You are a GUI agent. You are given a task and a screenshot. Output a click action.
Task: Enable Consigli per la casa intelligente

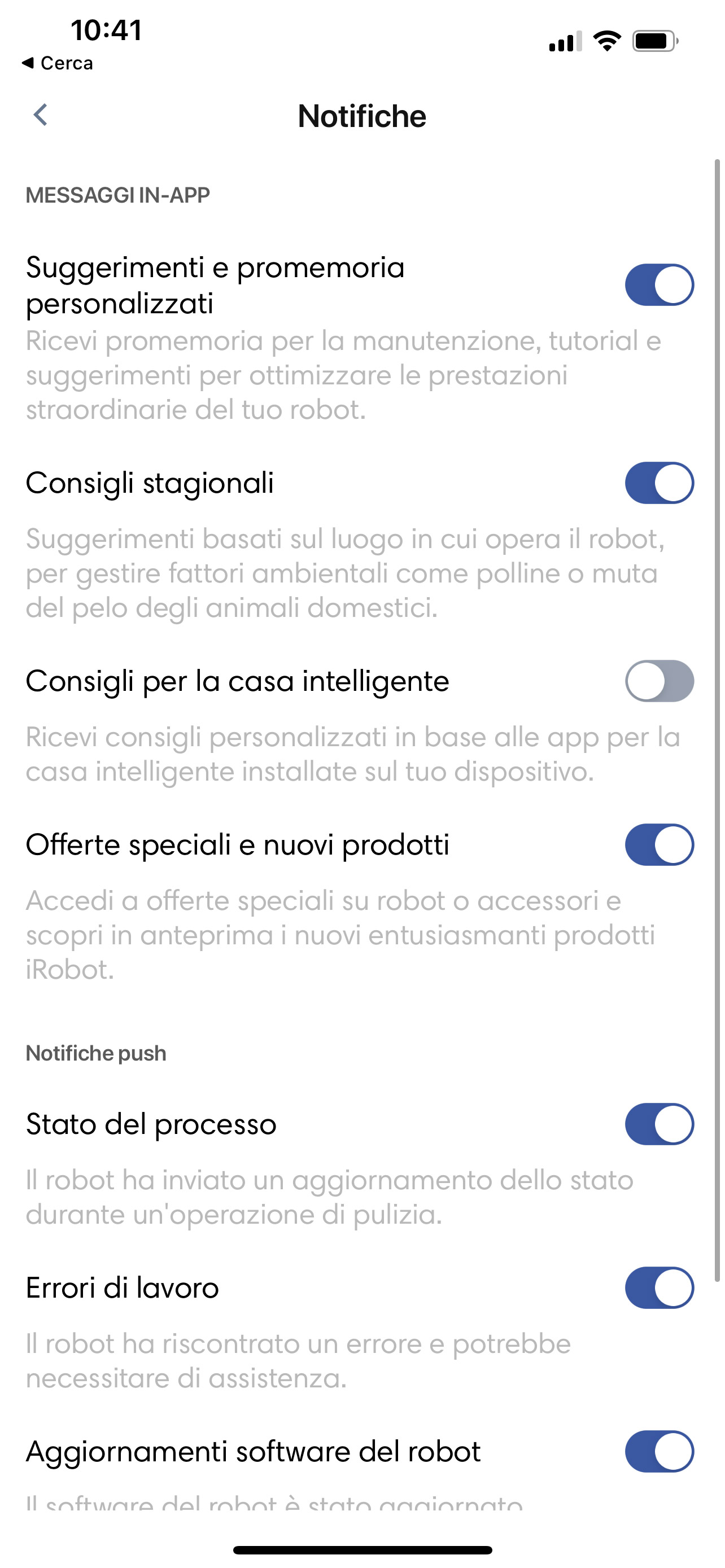pos(660,681)
